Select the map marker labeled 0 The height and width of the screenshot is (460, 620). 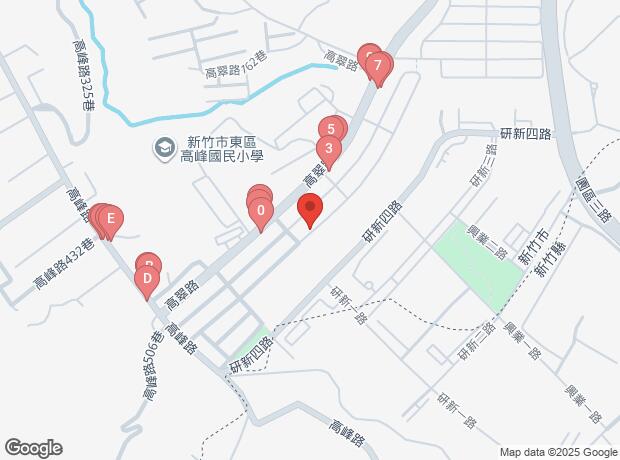[x=261, y=210]
